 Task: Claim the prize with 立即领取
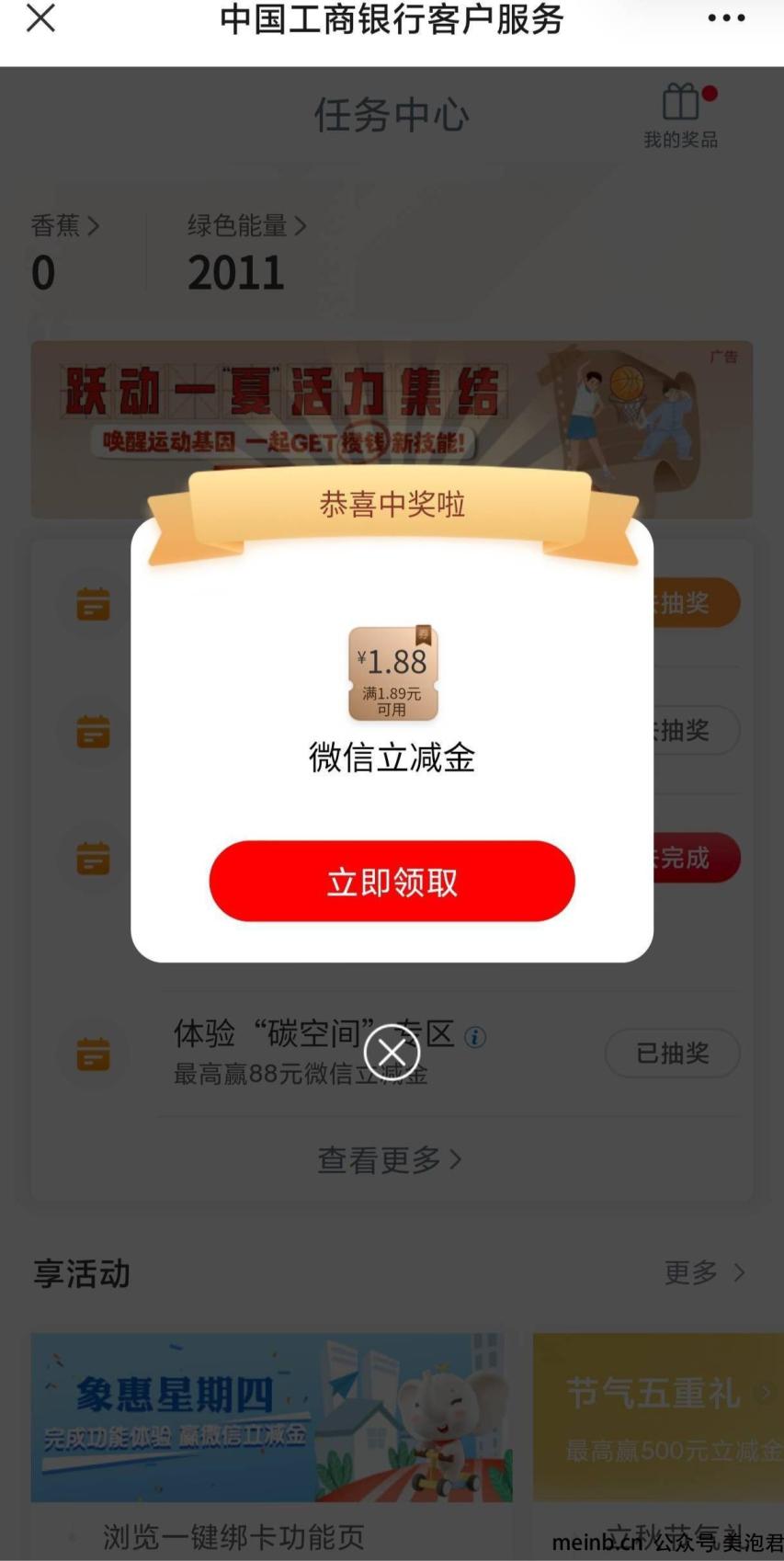point(392,881)
